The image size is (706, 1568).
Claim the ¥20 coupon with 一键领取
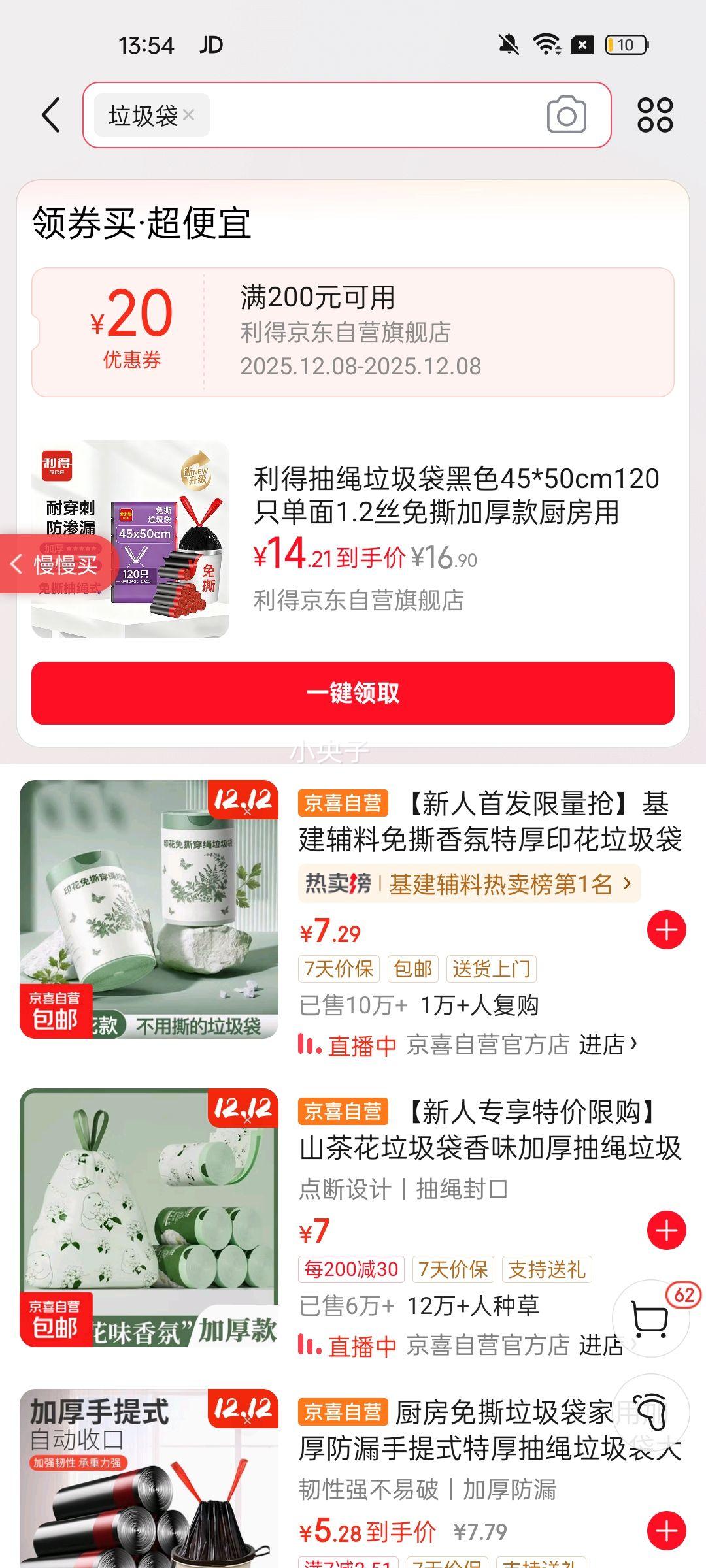[352, 693]
